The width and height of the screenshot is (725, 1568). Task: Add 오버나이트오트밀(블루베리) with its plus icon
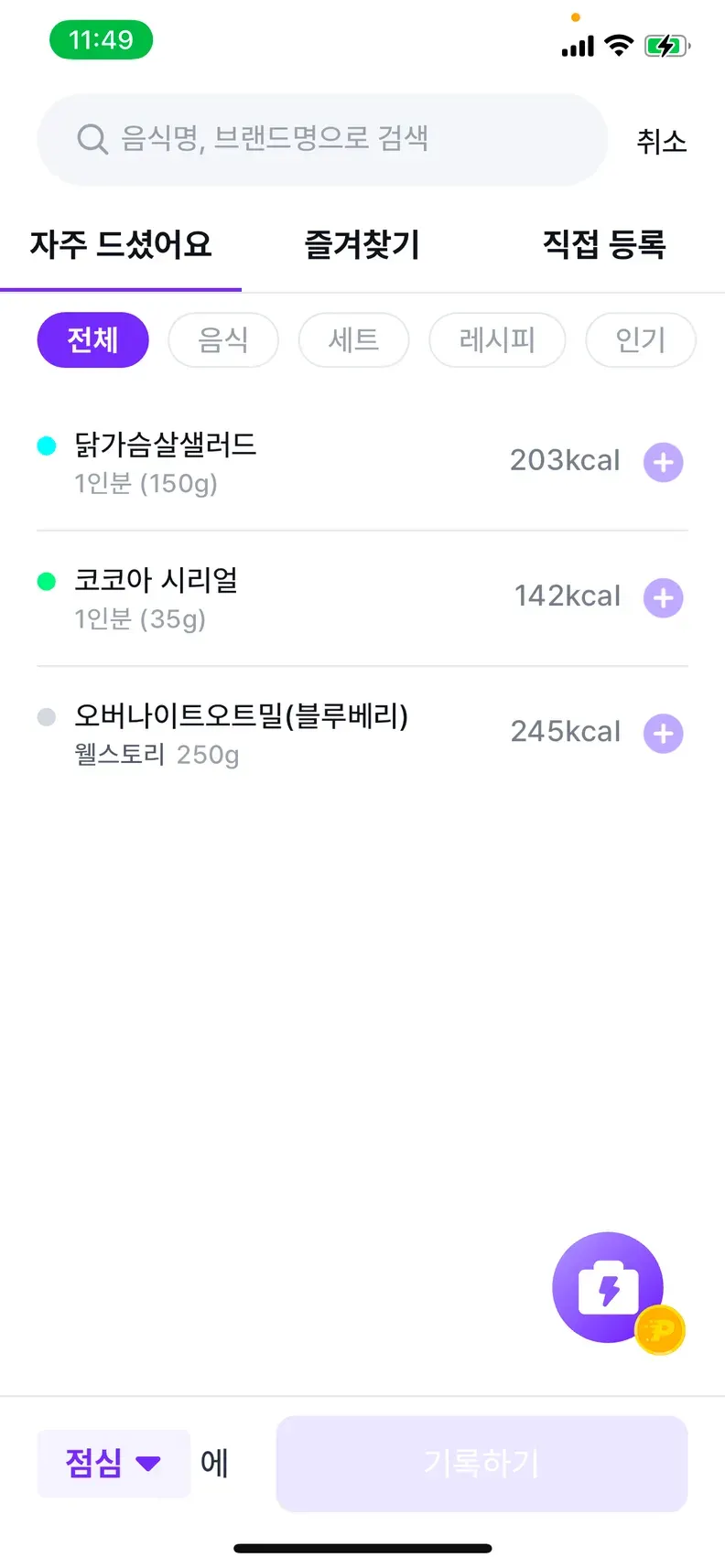coord(663,734)
